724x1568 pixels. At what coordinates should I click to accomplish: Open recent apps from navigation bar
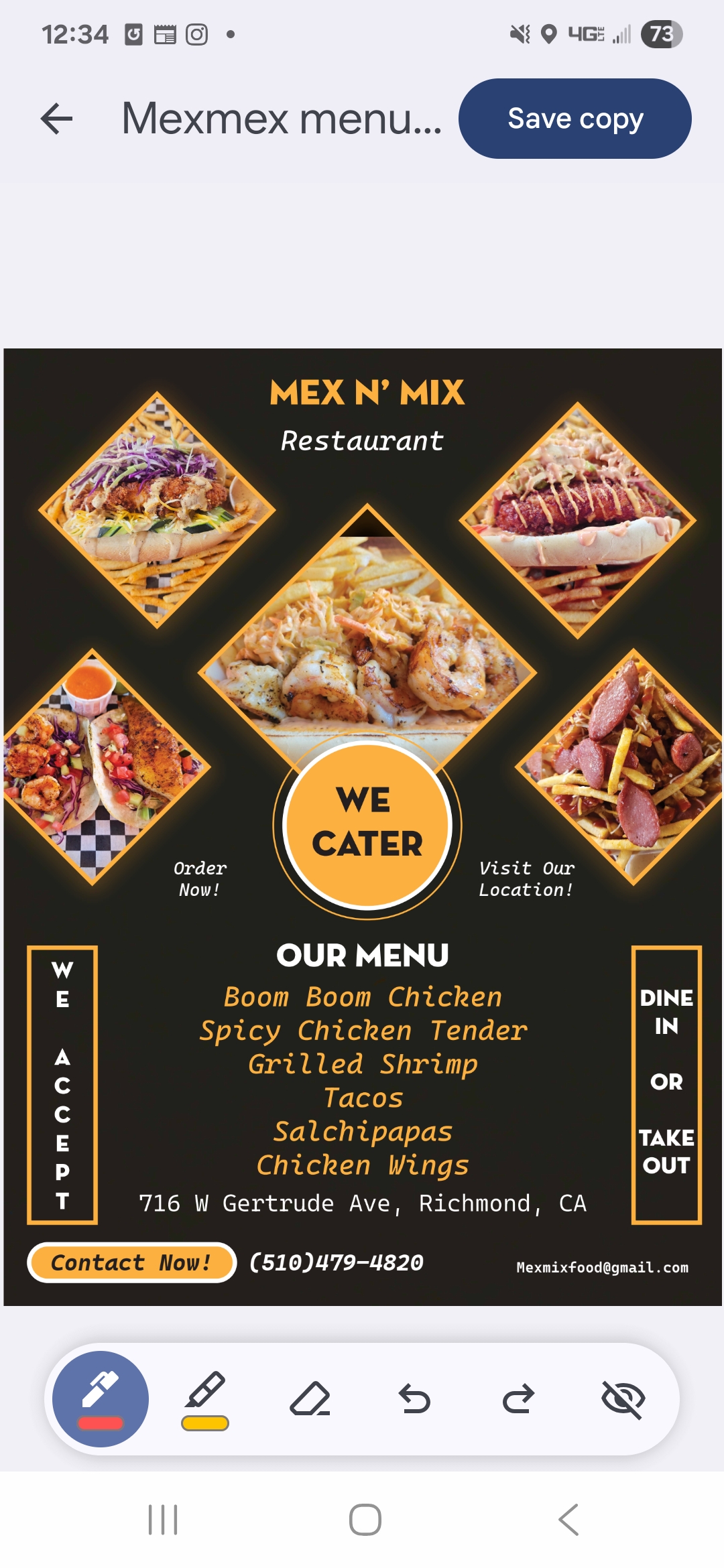coord(163,1519)
